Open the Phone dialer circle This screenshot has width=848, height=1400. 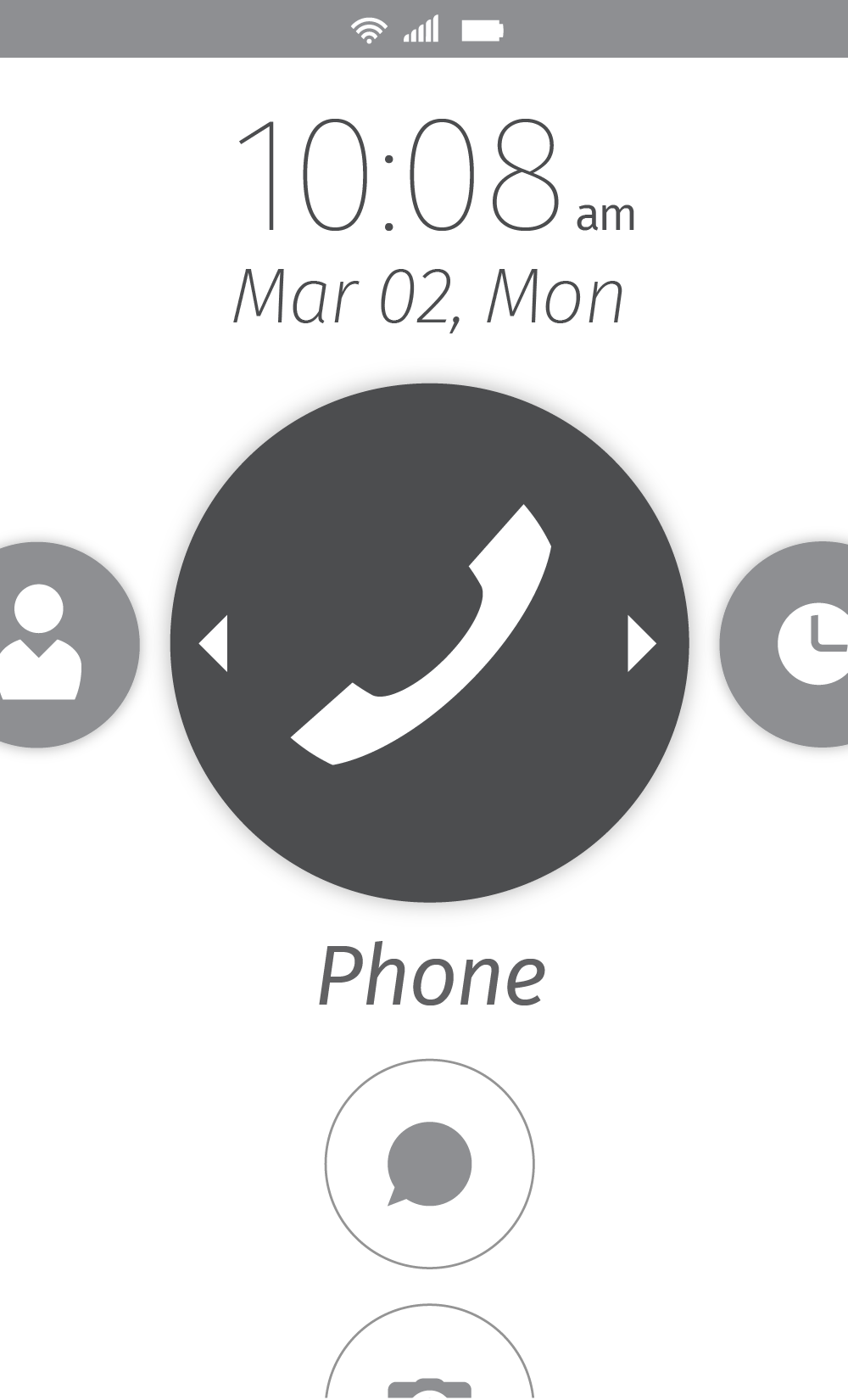pos(429,642)
